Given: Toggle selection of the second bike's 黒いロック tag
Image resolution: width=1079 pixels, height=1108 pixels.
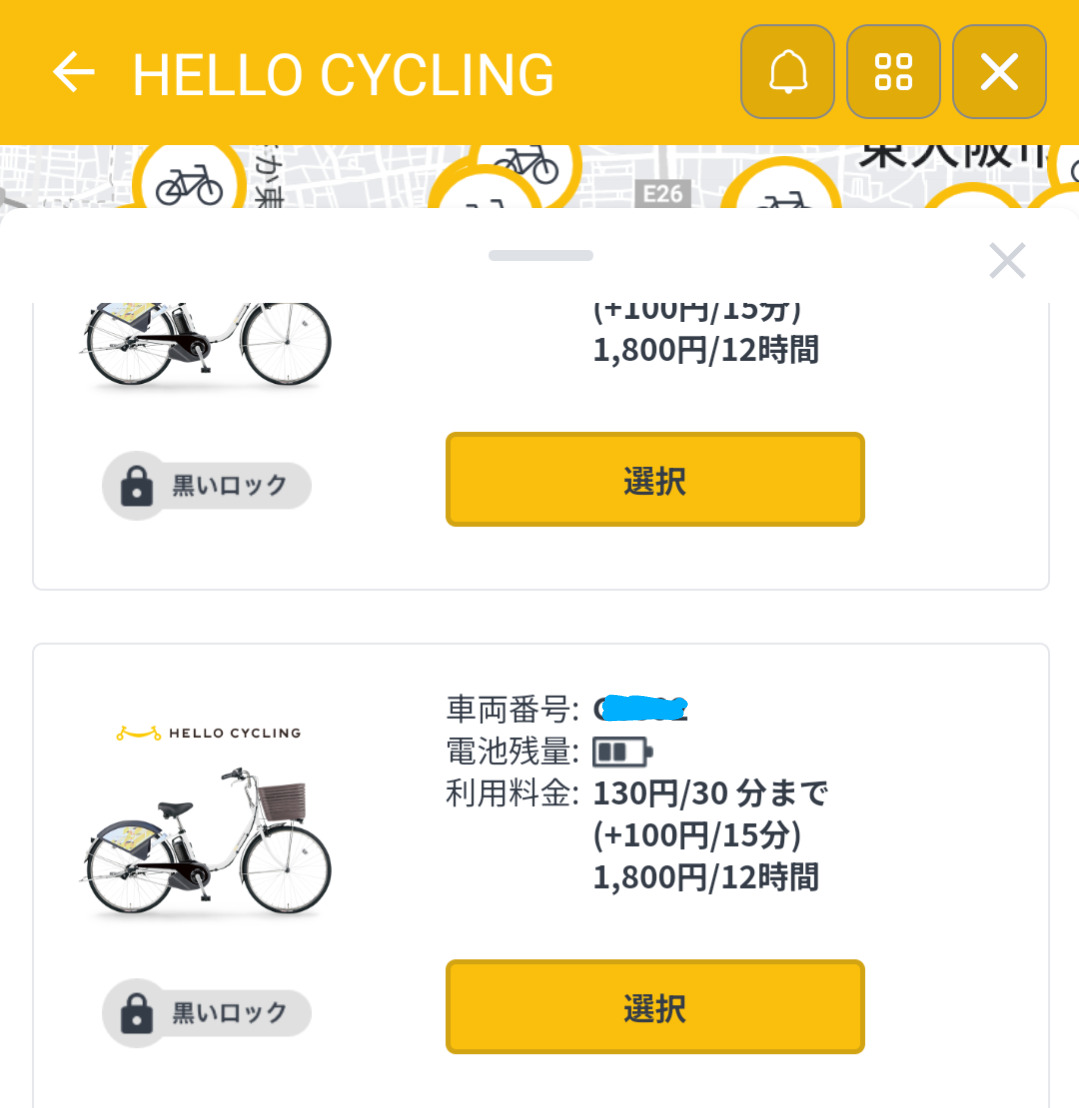Looking at the screenshot, I should click(x=207, y=1012).
